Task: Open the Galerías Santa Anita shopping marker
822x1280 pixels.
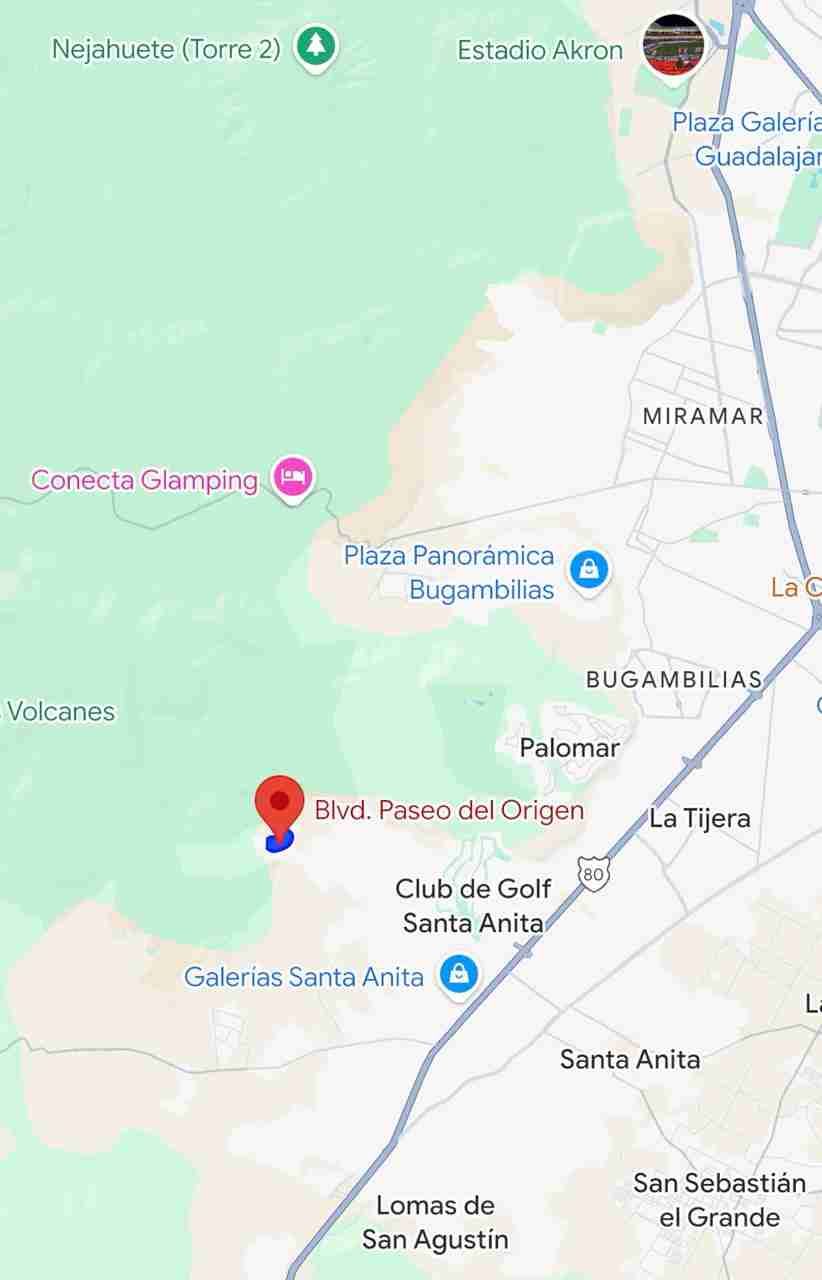Action: 459,975
